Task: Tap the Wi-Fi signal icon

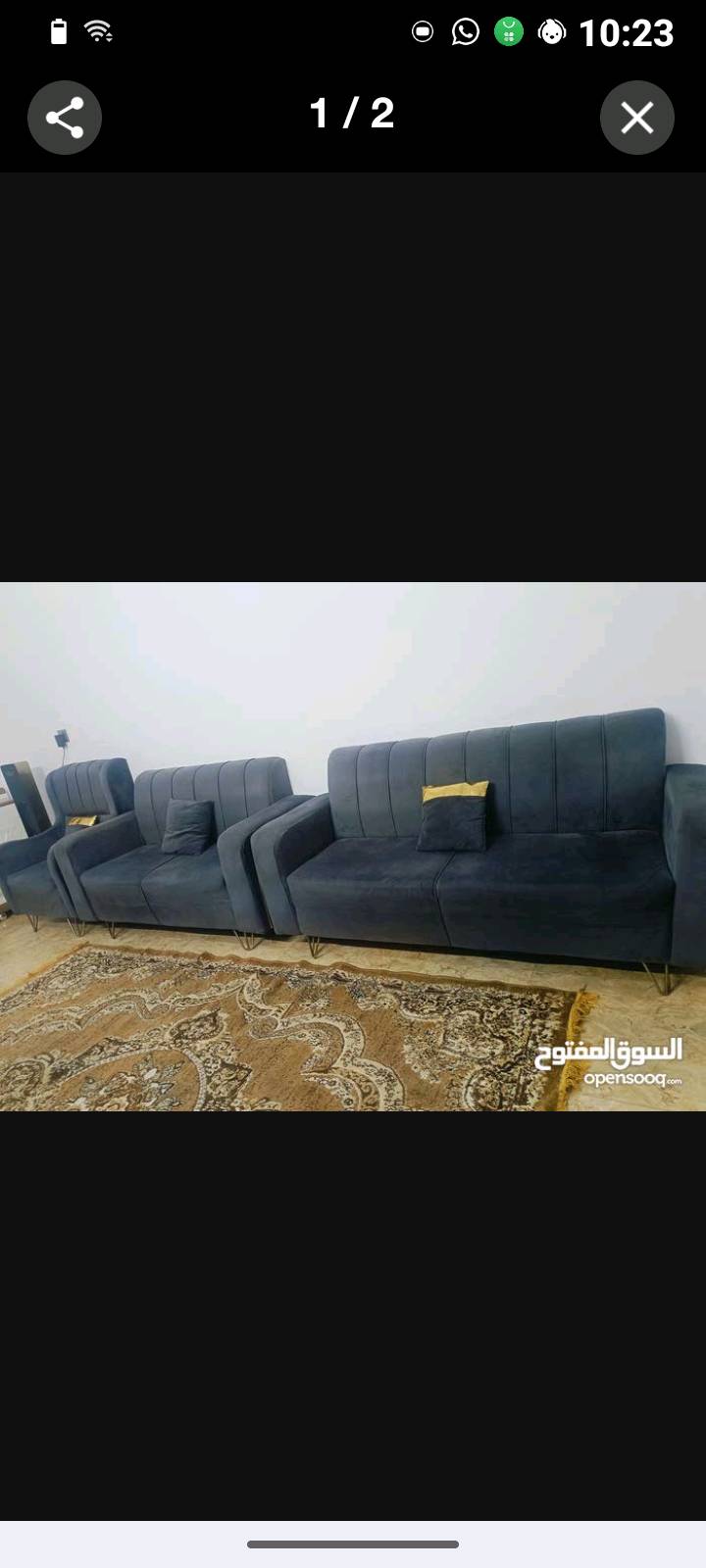Action: [x=97, y=30]
